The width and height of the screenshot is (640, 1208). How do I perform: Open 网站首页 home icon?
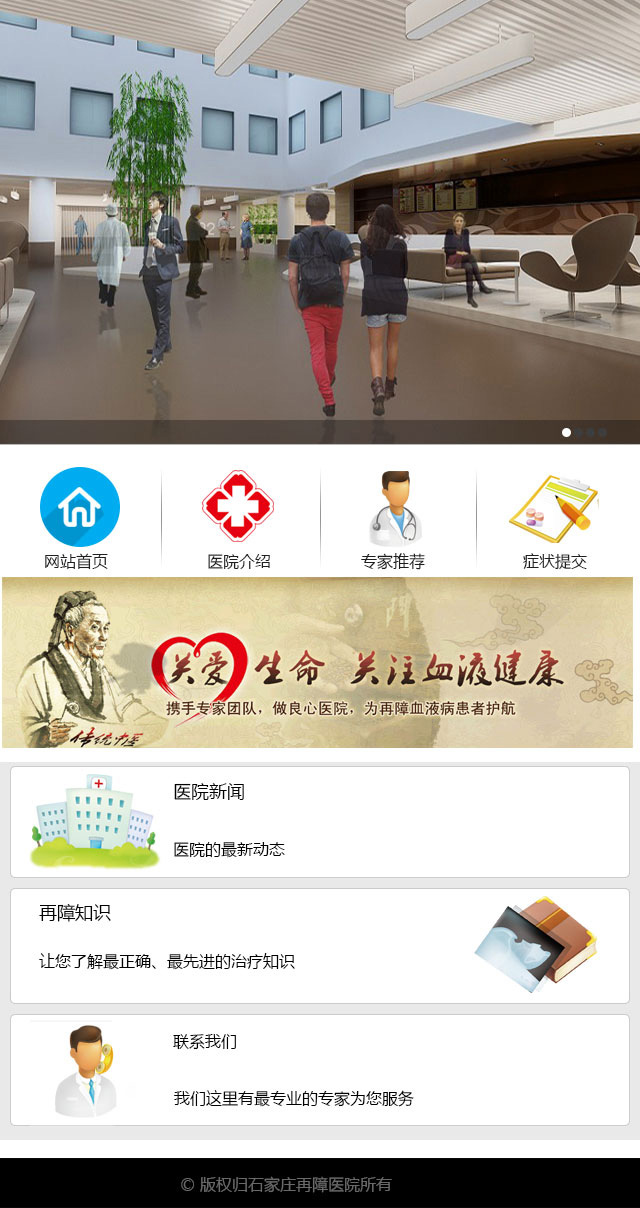point(79,507)
